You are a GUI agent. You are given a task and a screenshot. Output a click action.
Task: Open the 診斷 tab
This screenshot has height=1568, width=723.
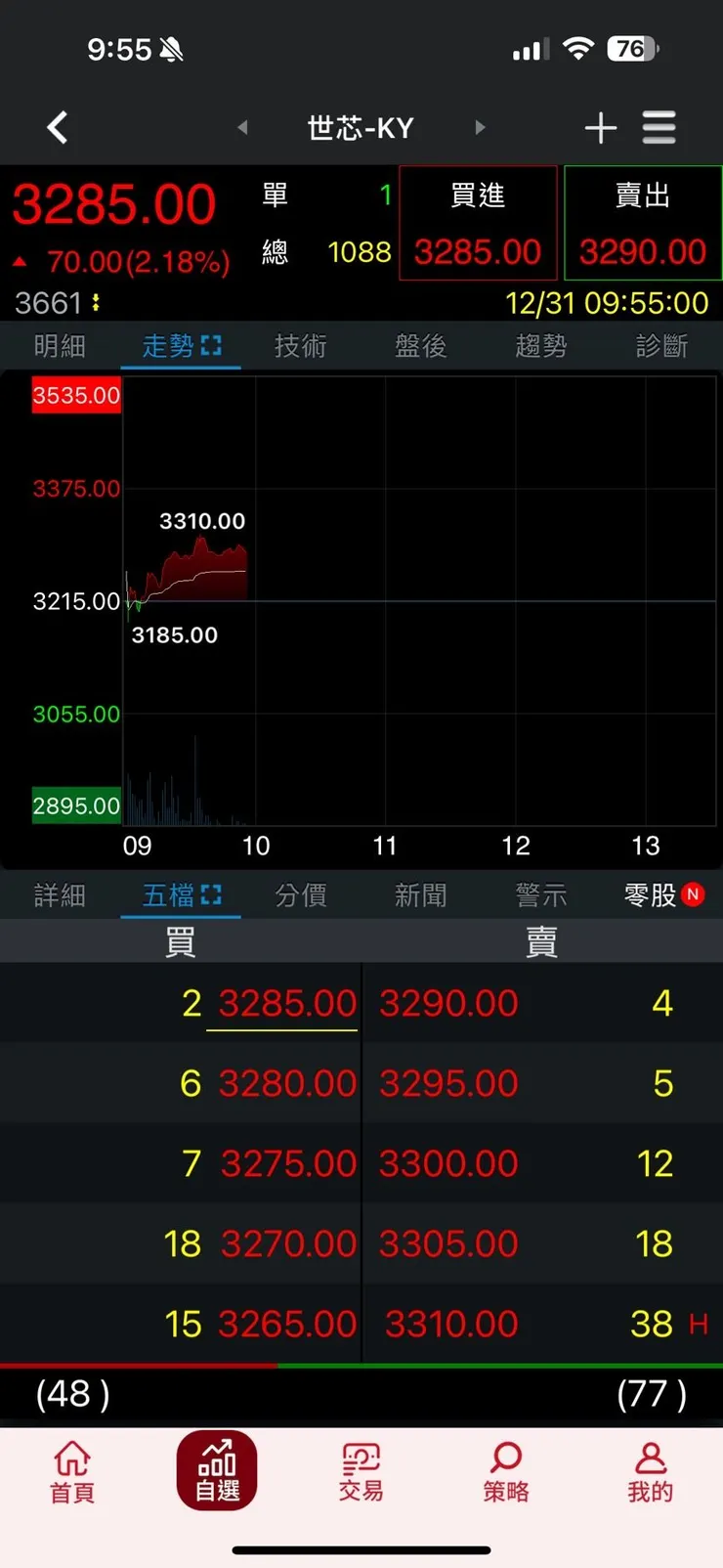[x=661, y=346]
